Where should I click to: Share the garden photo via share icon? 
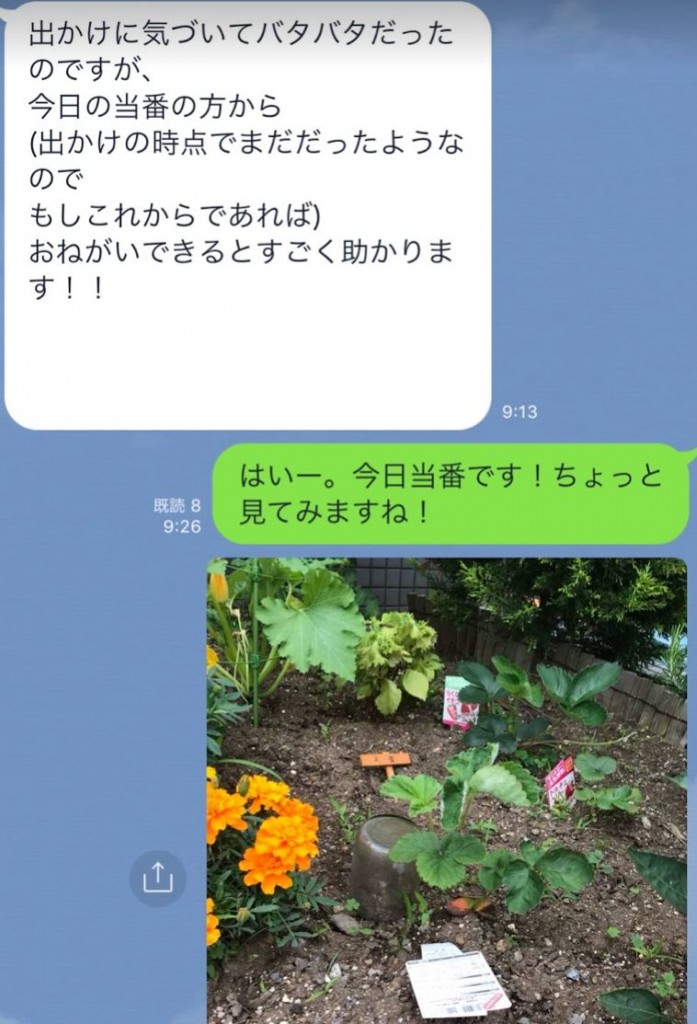[x=158, y=878]
